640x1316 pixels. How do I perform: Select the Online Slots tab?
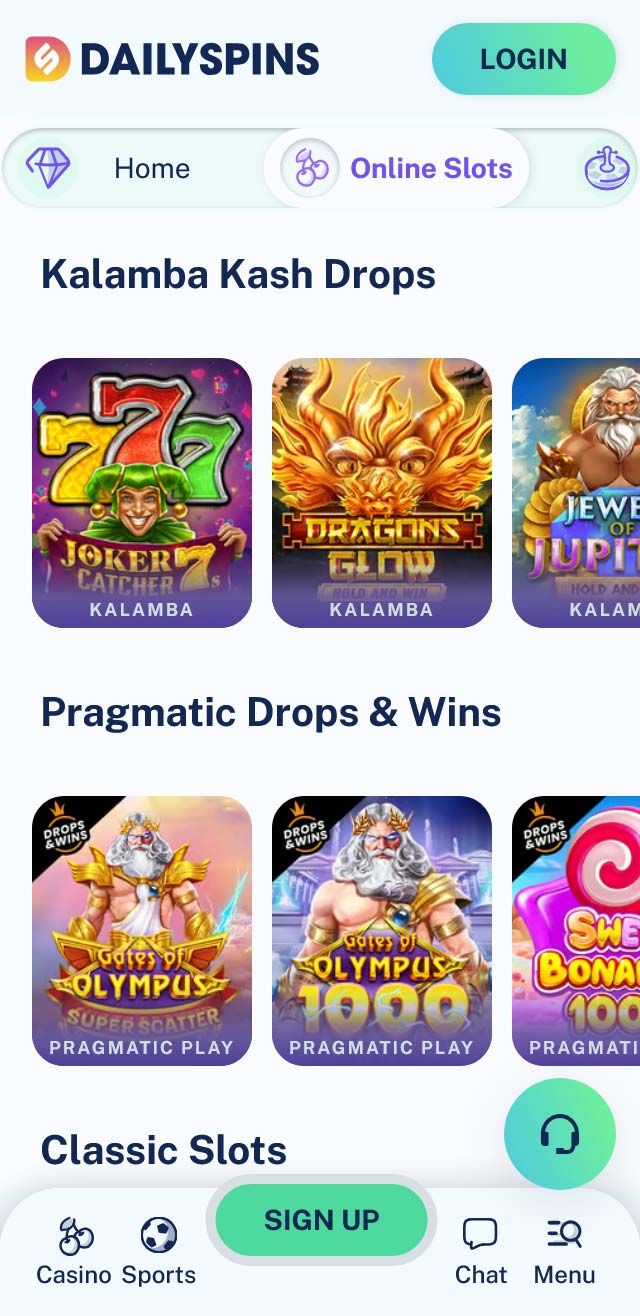(x=398, y=168)
